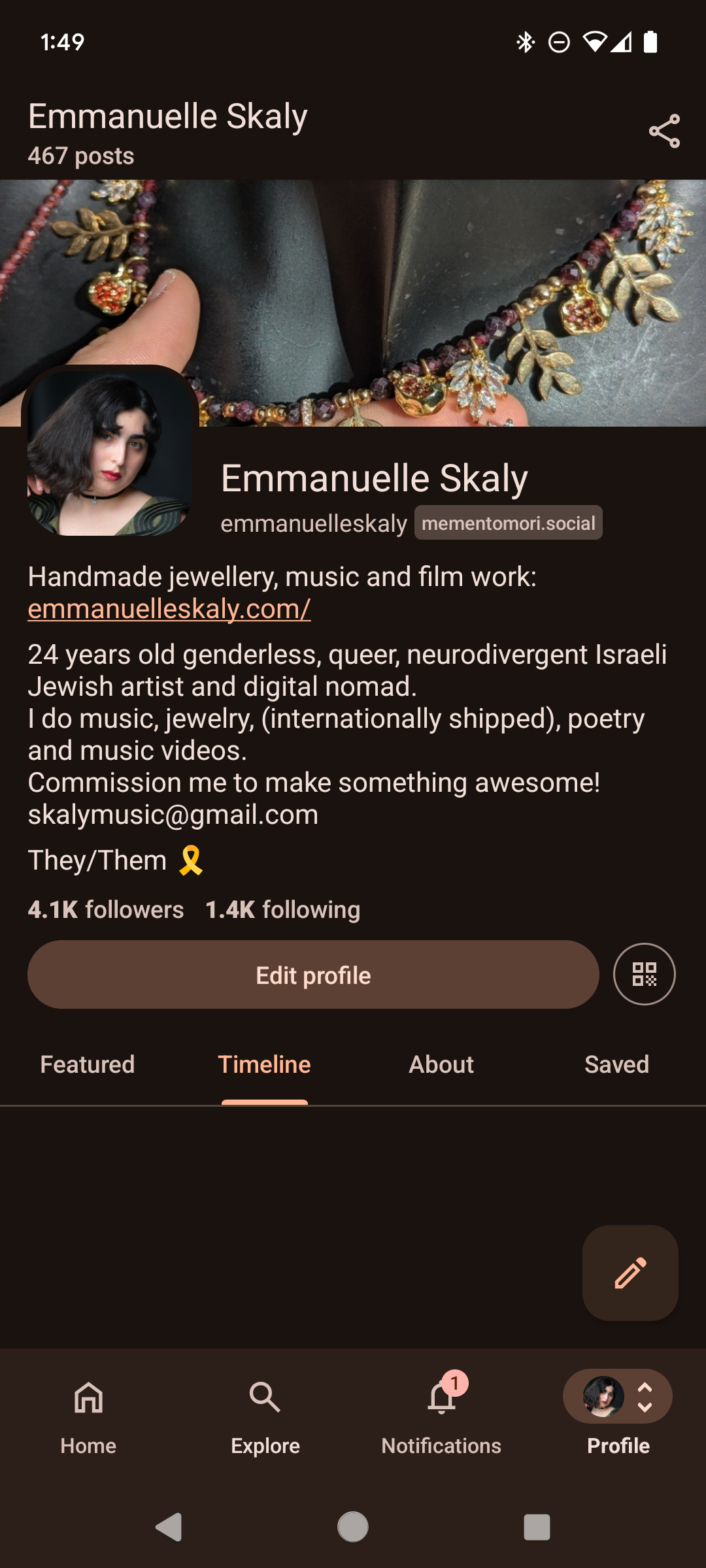This screenshot has height=1568, width=706.
Task: Compose a new post with the pencil button
Action: 630,1273
